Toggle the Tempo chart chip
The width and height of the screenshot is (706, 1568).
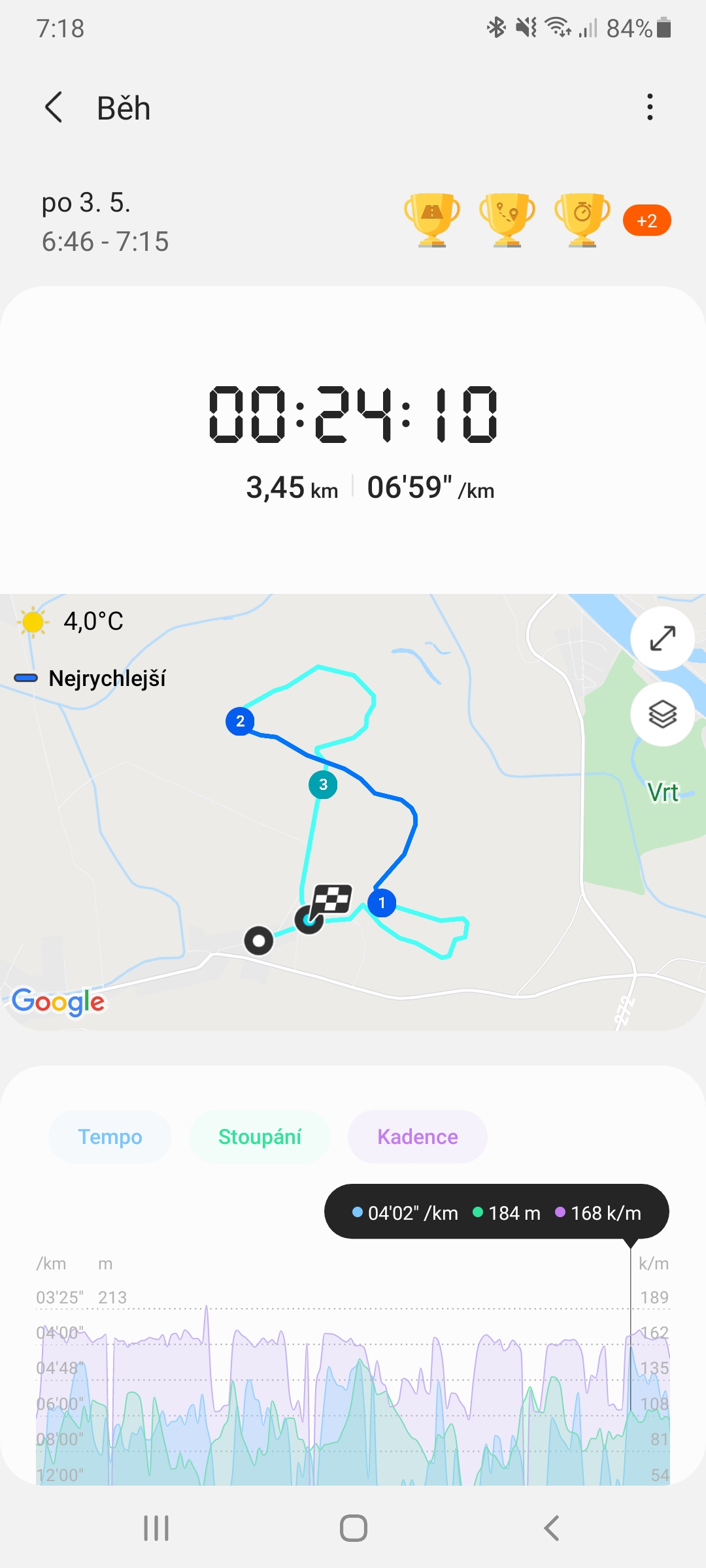point(110,1137)
